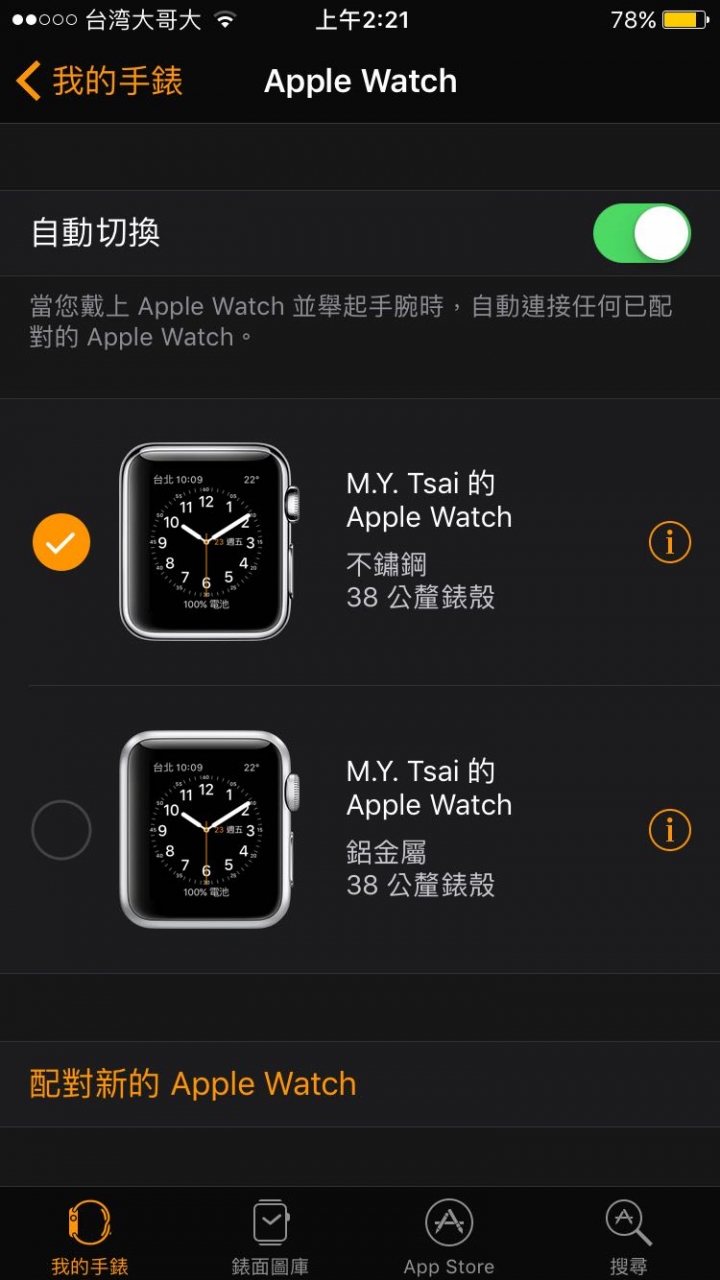The height and width of the screenshot is (1280, 720).
Task: Go back to 我的手錶
Action: tap(100, 81)
